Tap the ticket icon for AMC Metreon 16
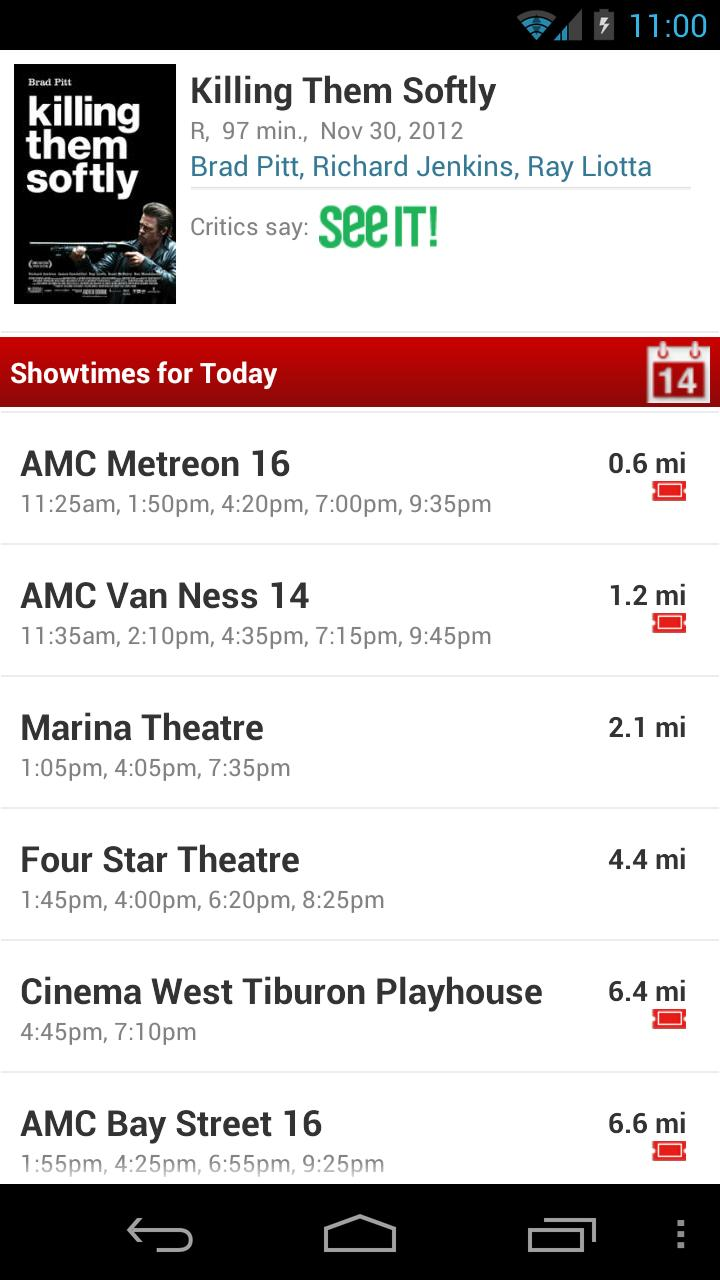 click(x=668, y=490)
